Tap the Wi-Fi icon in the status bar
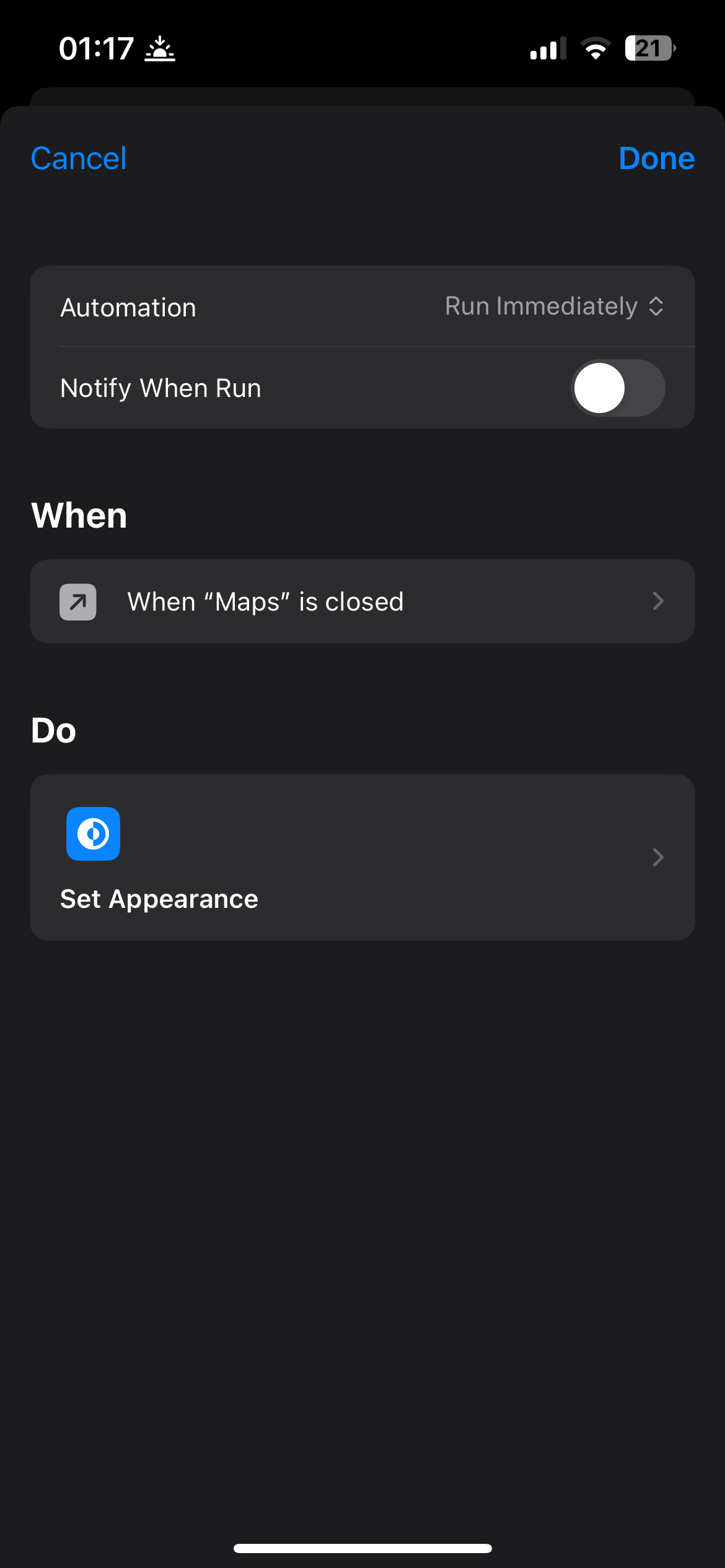This screenshot has width=725, height=1568. tap(596, 48)
